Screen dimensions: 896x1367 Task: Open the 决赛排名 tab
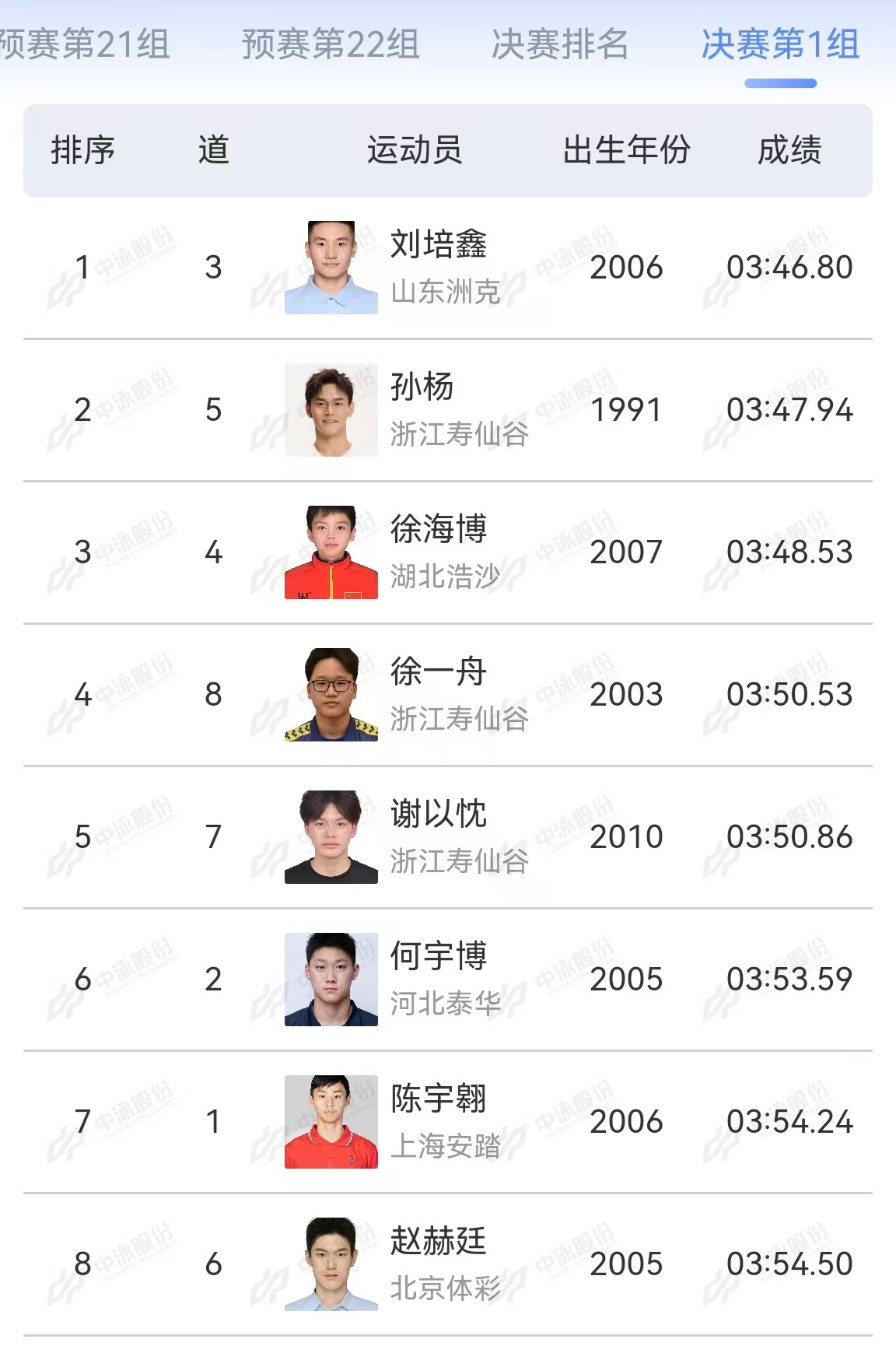point(560,44)
